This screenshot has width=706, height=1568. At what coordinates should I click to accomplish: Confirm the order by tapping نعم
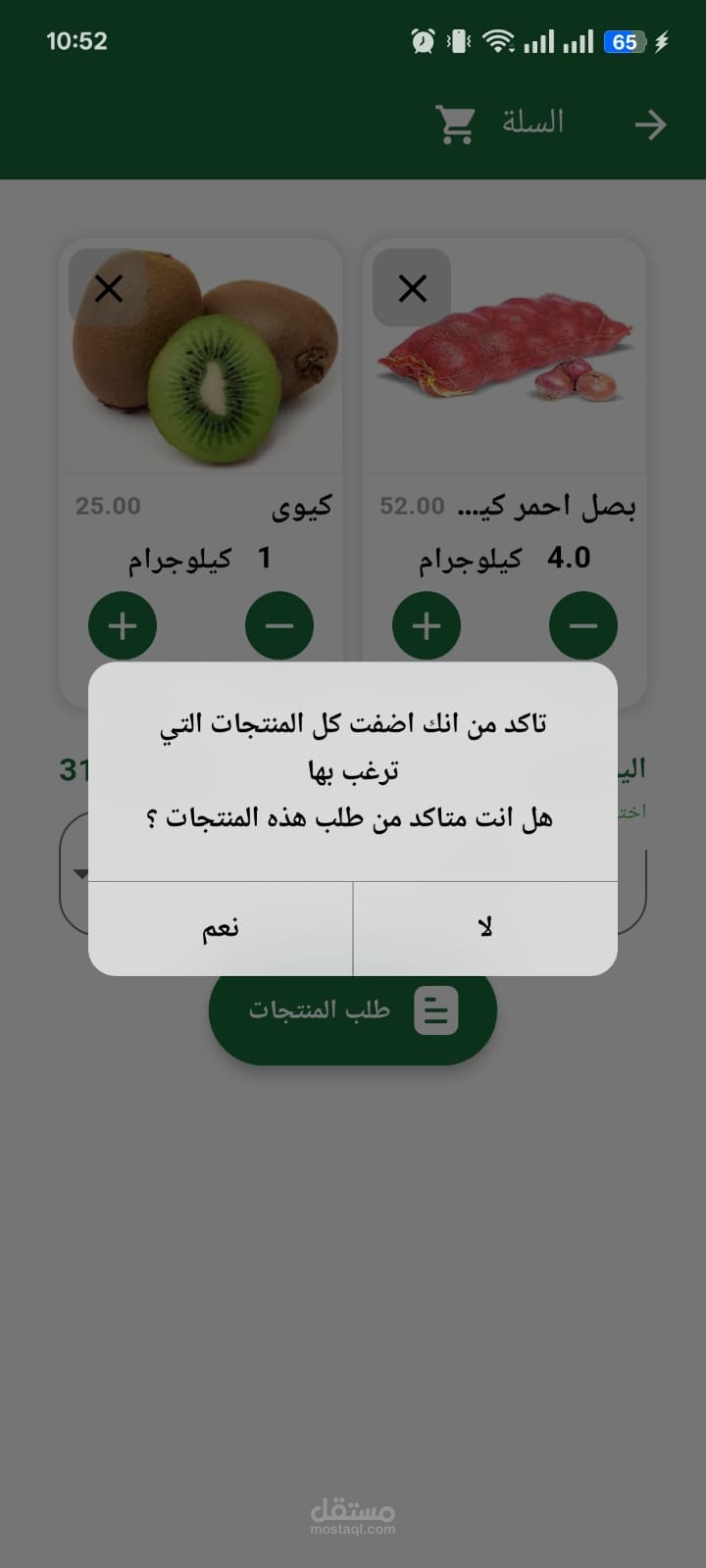(x=221, y=928)
